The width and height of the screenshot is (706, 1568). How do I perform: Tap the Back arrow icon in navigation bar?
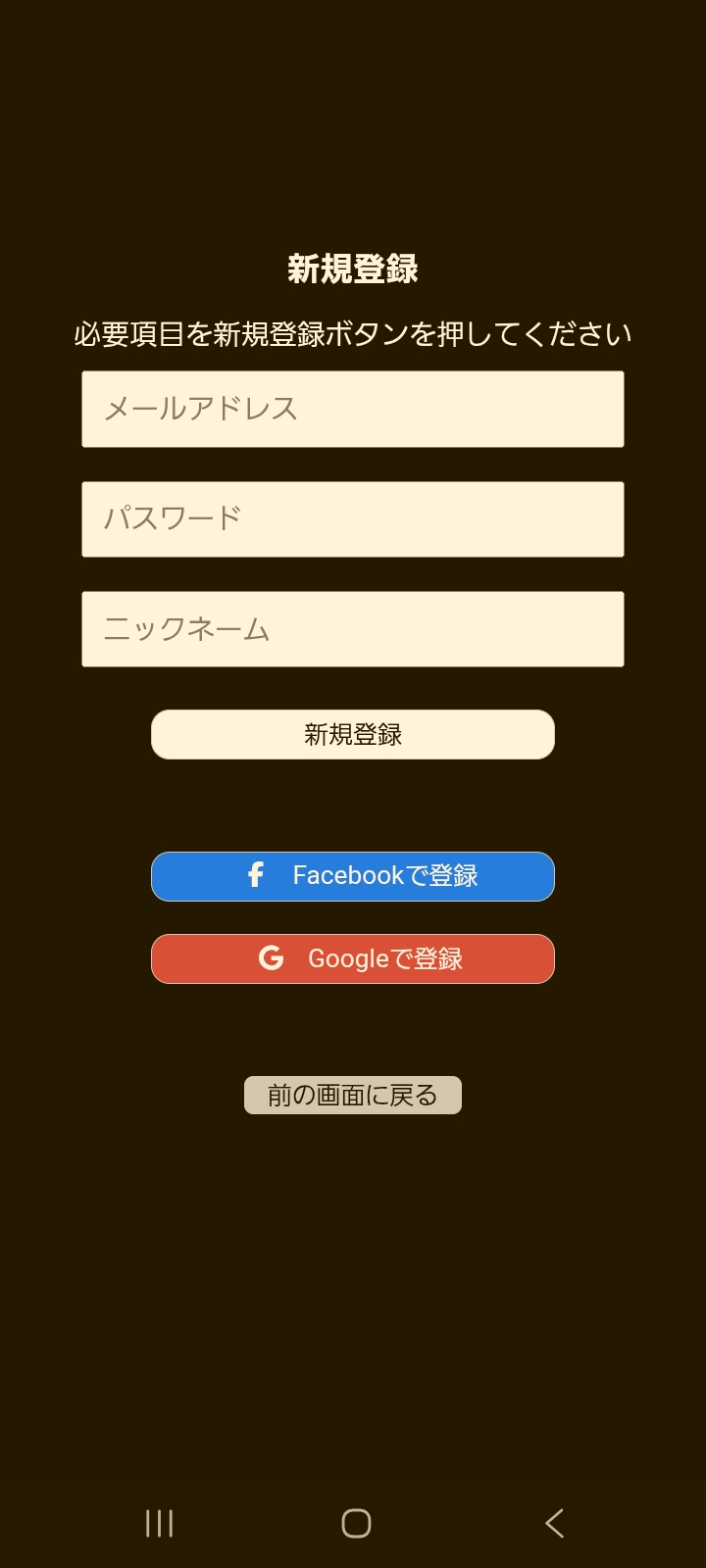click(x=554, y=1525)
